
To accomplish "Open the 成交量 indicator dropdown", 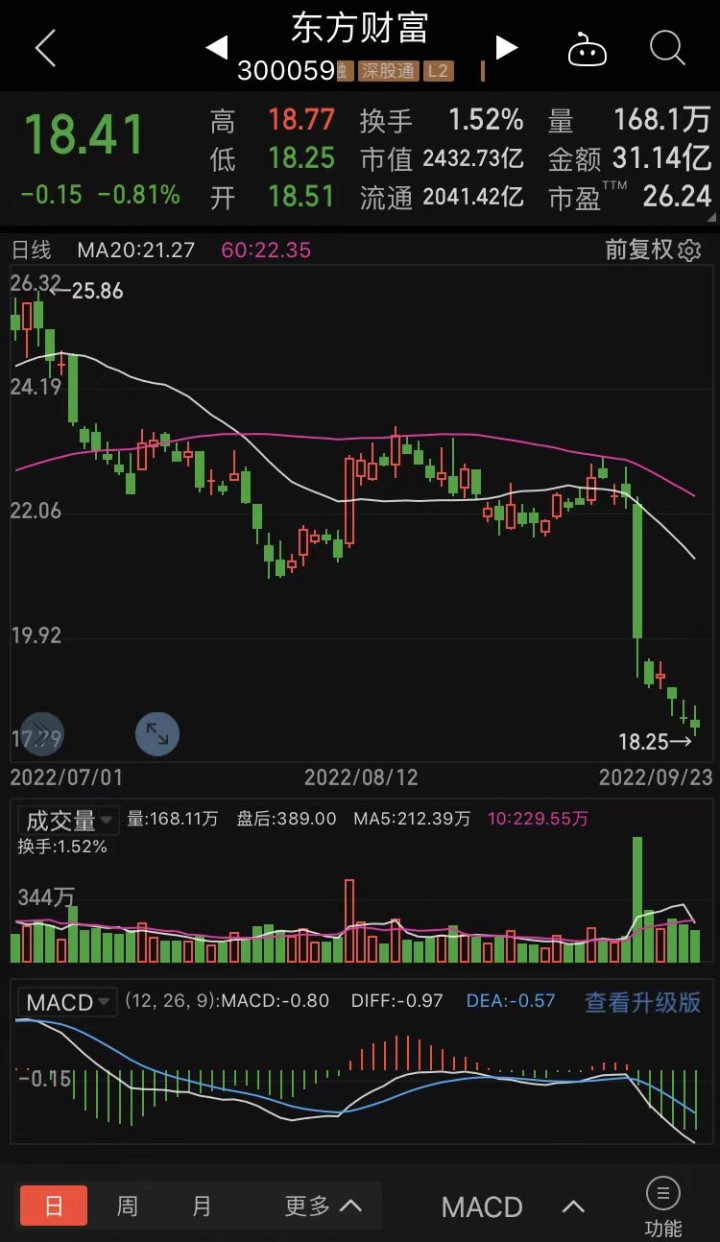I will coord(67,820).
